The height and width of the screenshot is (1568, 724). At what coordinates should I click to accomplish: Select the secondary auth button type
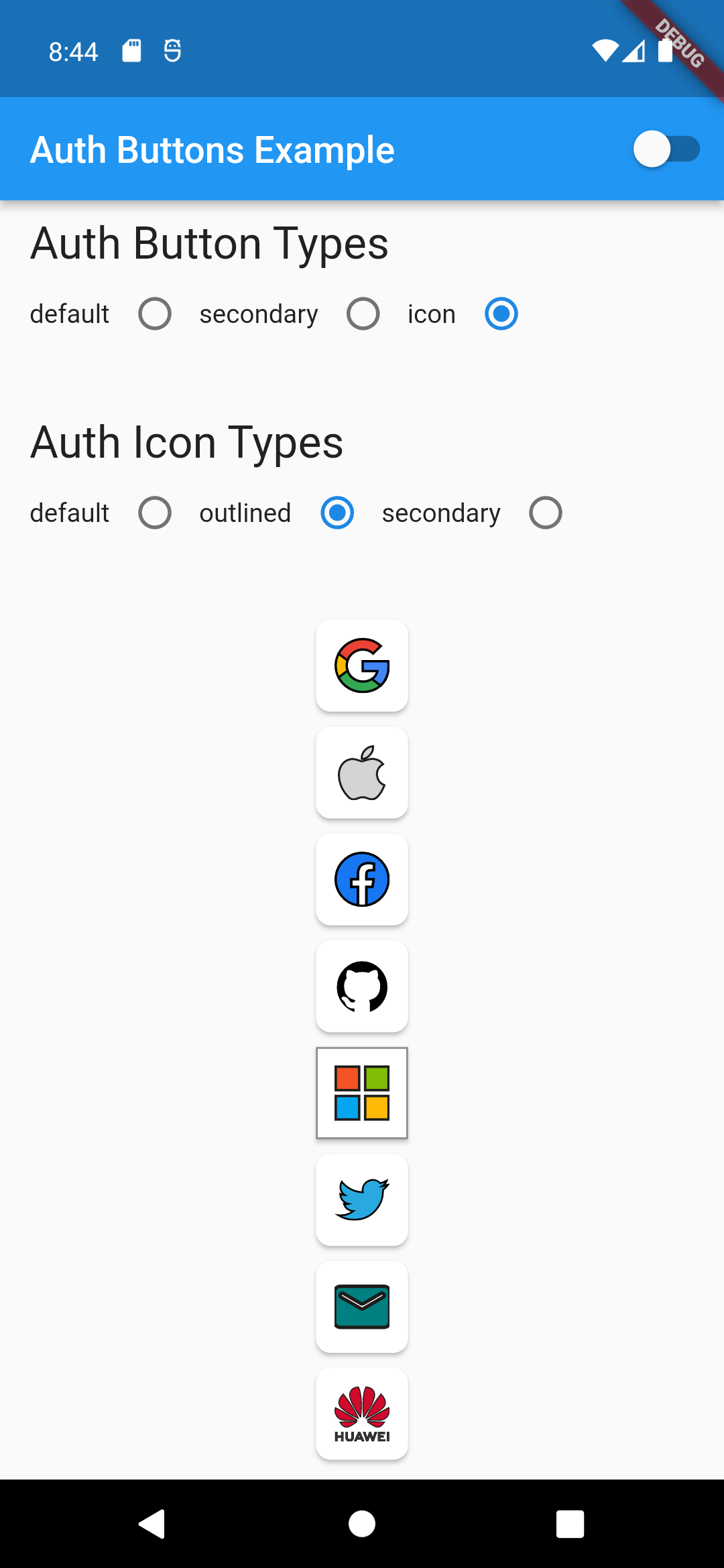pyautogui.click(x=363, y=314)
